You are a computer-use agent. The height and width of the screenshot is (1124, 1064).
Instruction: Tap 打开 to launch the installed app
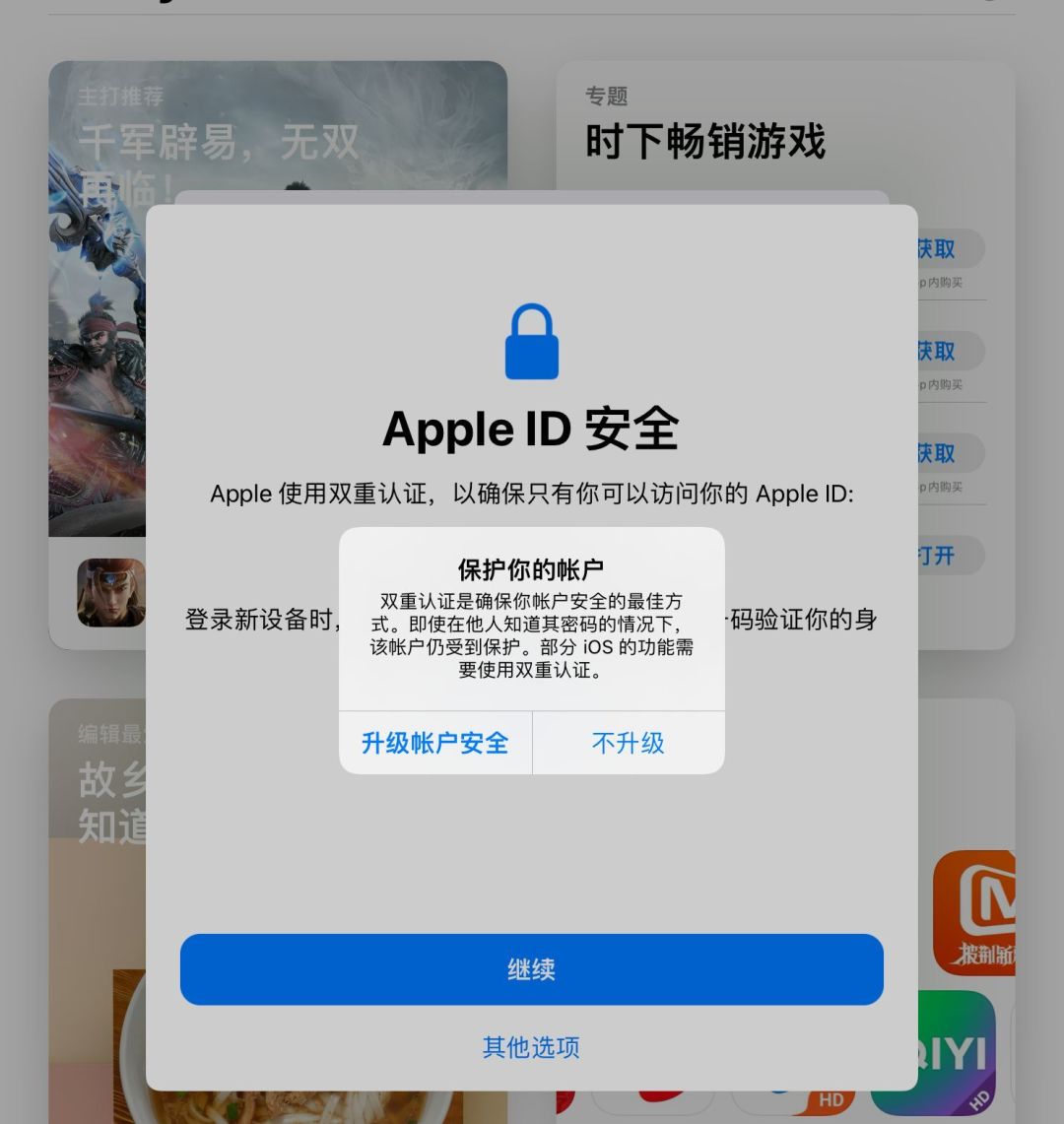[x=938, y=556]
